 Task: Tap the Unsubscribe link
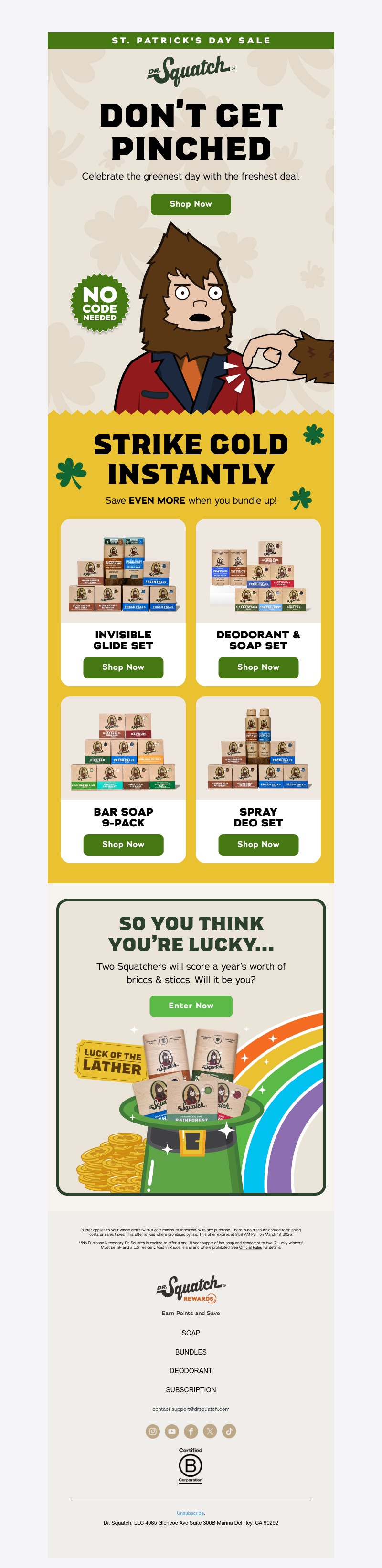(191, 1513)
